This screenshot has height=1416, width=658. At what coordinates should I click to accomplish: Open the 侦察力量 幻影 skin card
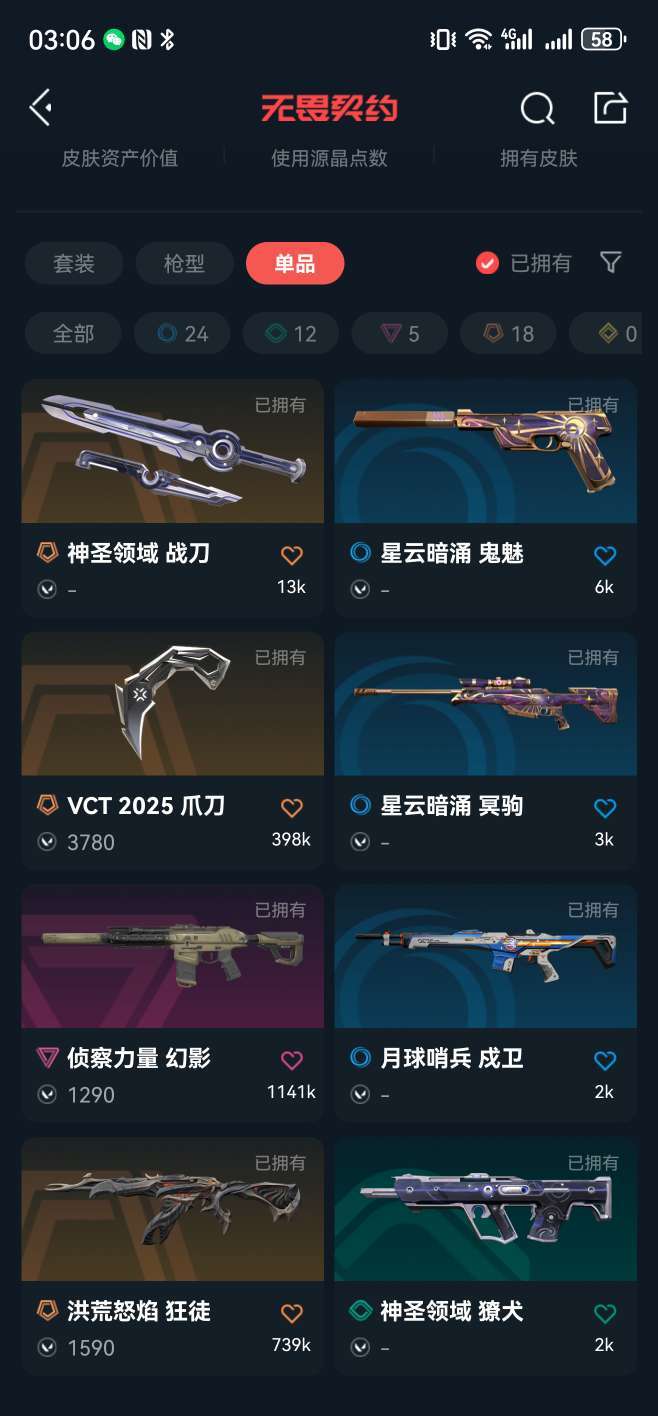pos(172,1002)
